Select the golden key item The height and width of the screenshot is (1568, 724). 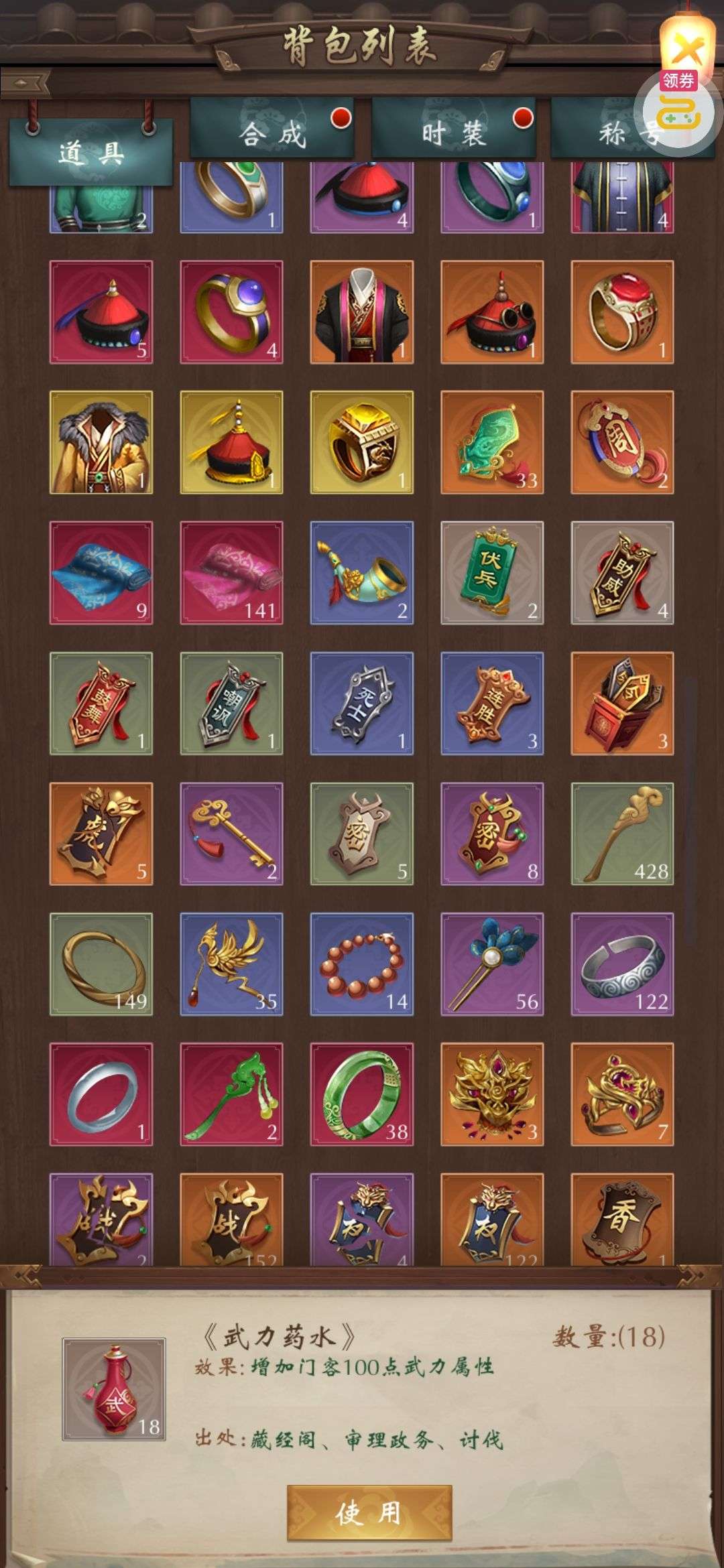[x=231, y=834]
